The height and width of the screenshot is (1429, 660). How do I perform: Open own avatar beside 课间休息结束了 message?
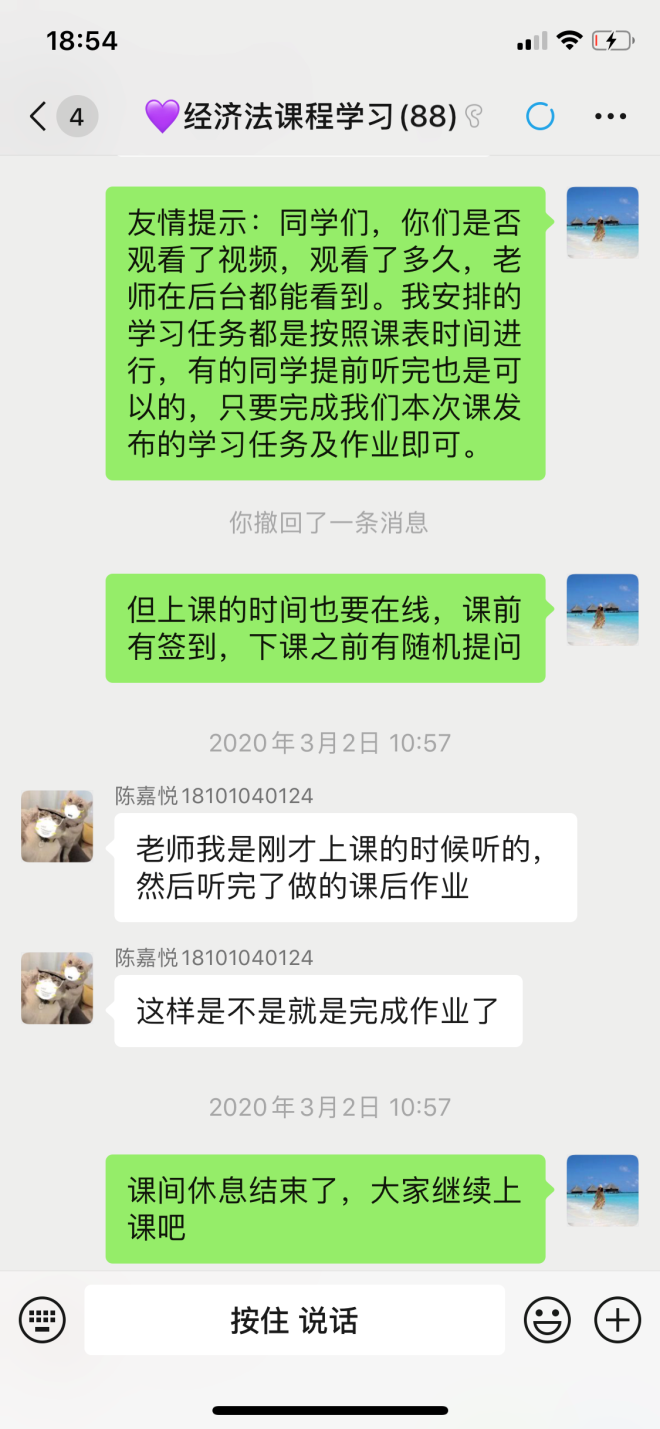pyautogui.click(x=602, y=1190)
